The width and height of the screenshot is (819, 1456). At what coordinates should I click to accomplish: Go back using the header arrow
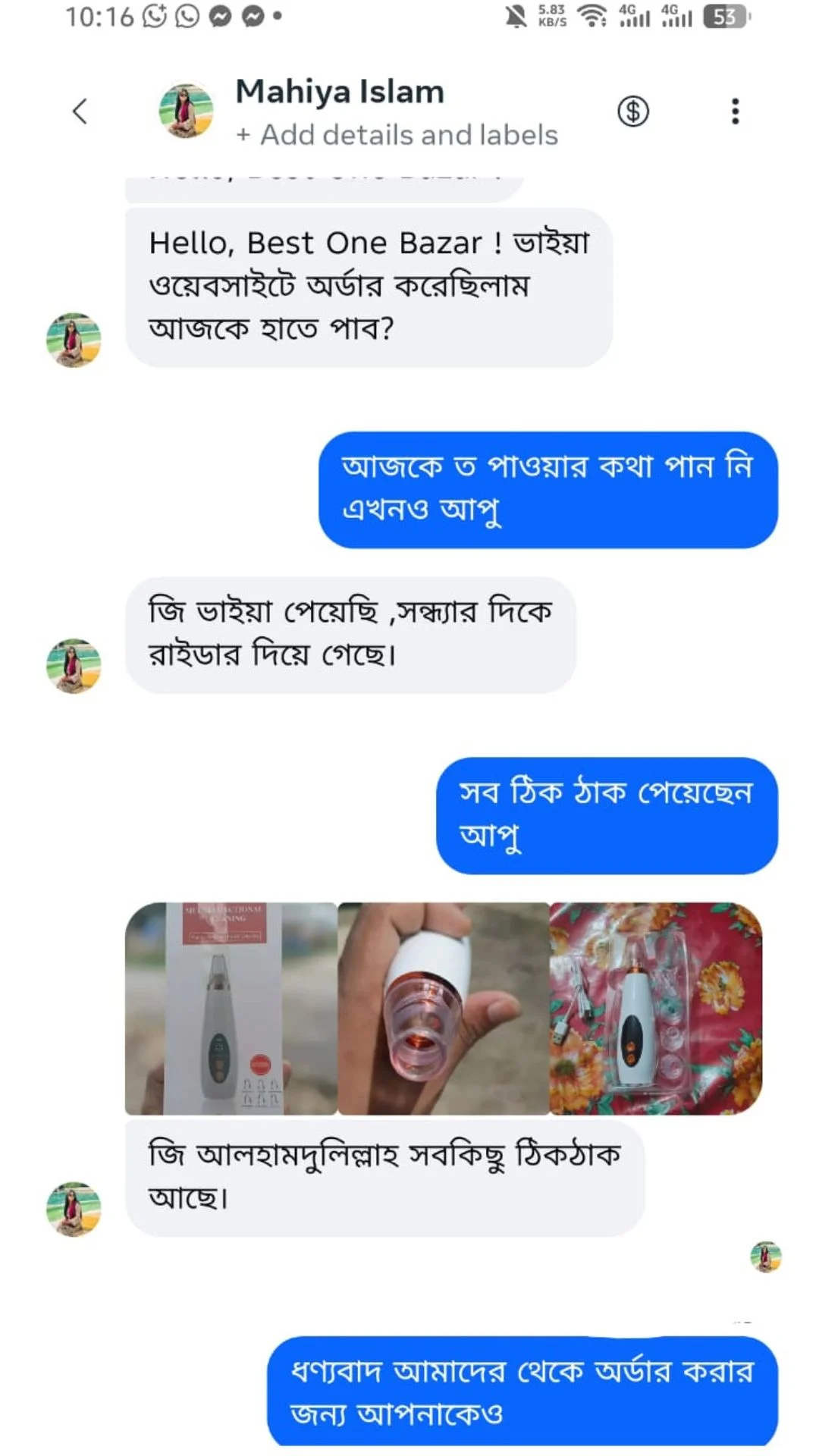[x=80, y=111]
